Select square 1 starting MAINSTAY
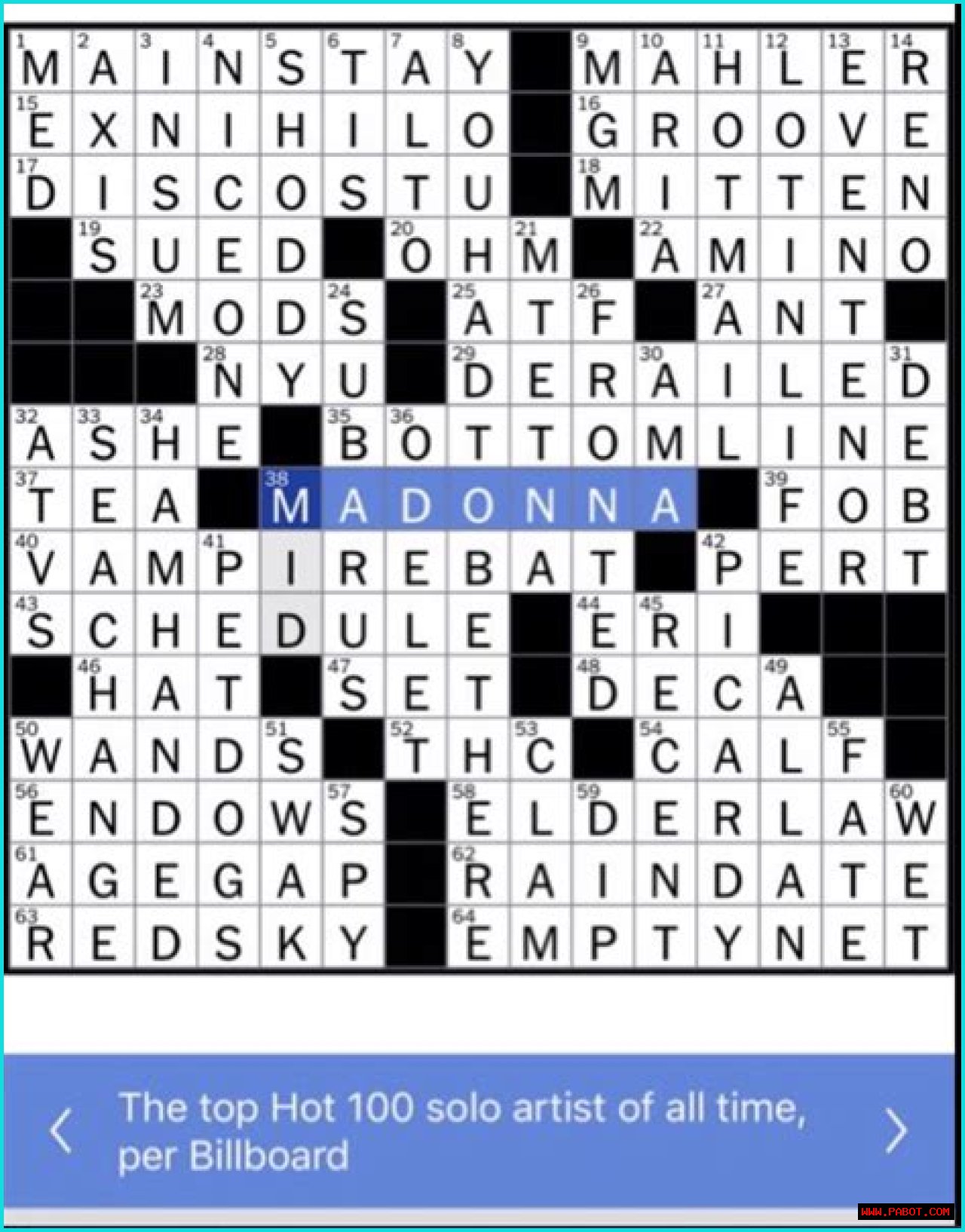 [x=41, y=63]
